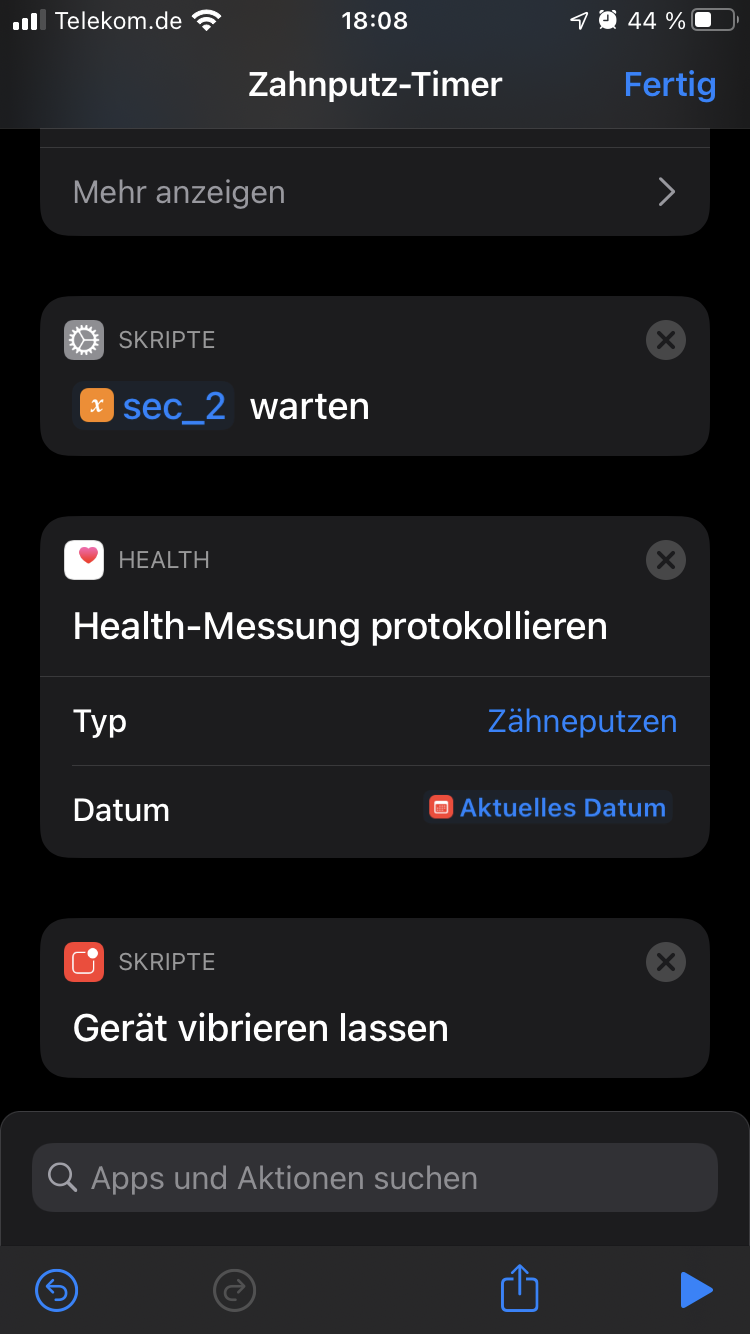750x1334 pixels.
Task: Share this shortcut
Action: tap(520, 1288)
